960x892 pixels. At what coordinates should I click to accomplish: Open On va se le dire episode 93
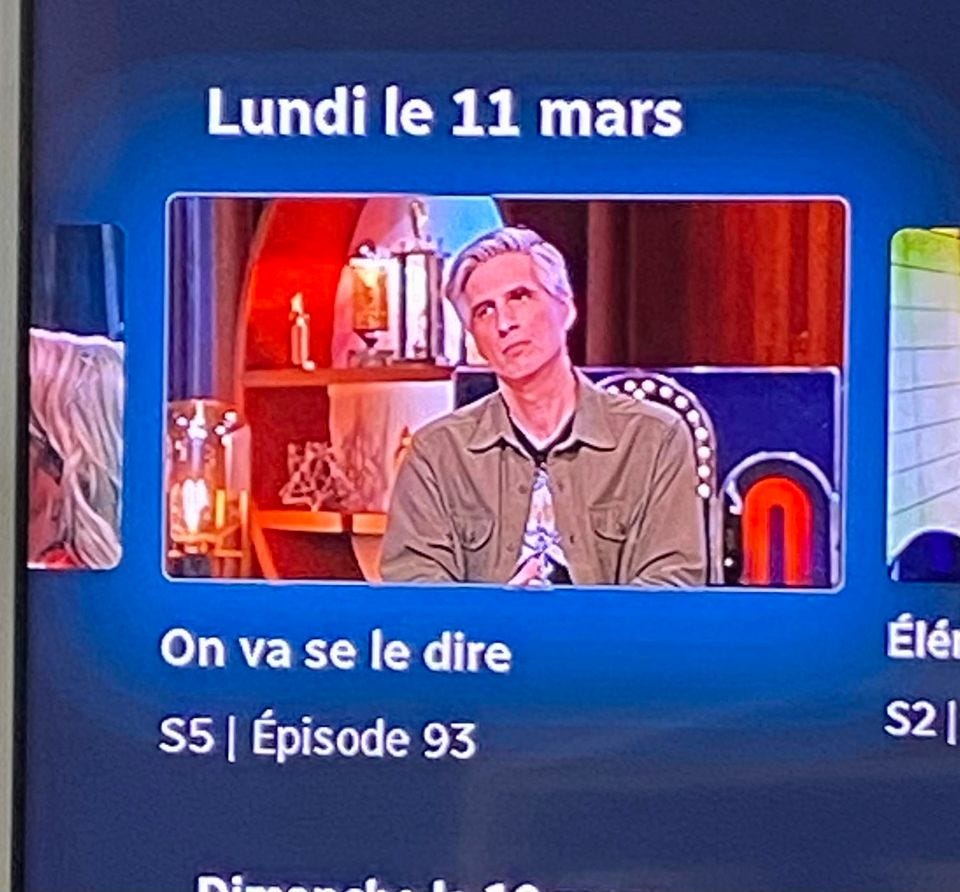(x=505, y=390)
